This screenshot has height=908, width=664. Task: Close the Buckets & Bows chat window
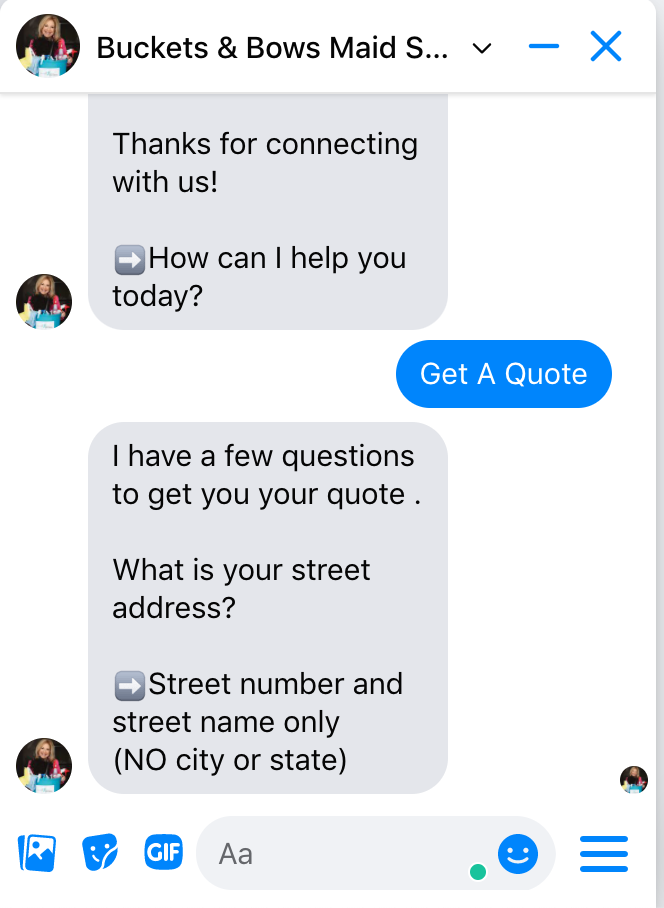click(x=606, y=46)
